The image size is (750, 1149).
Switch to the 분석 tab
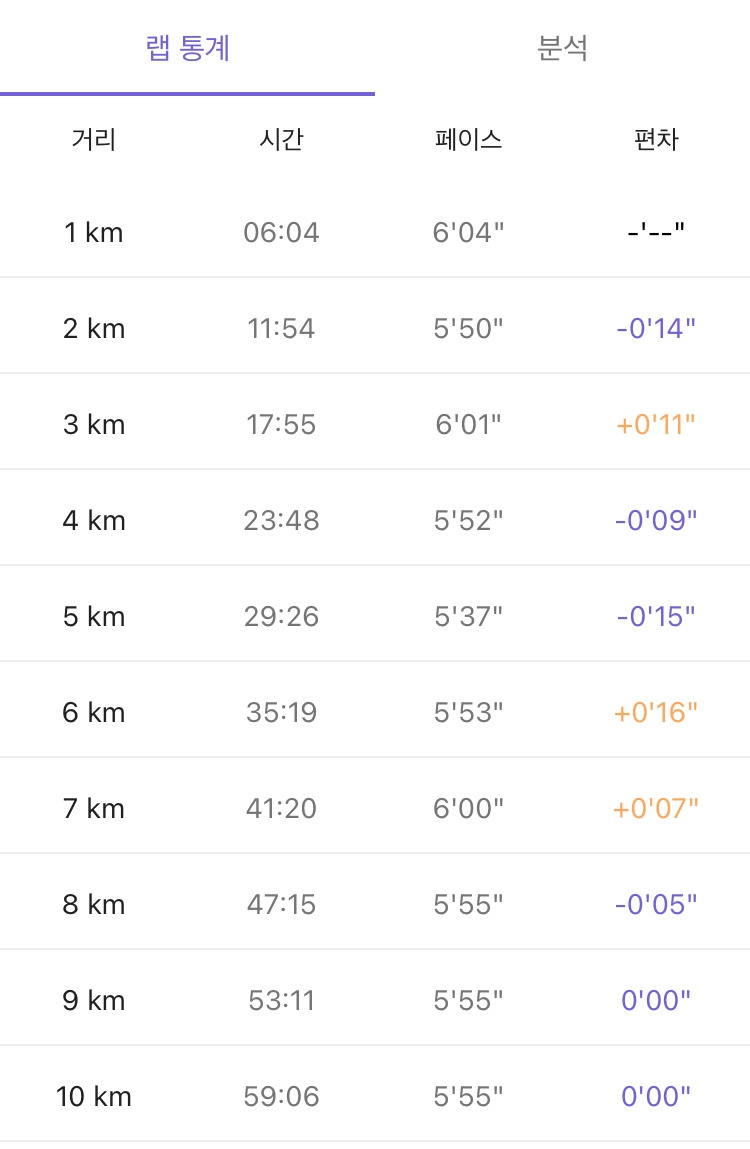point(562,48)
